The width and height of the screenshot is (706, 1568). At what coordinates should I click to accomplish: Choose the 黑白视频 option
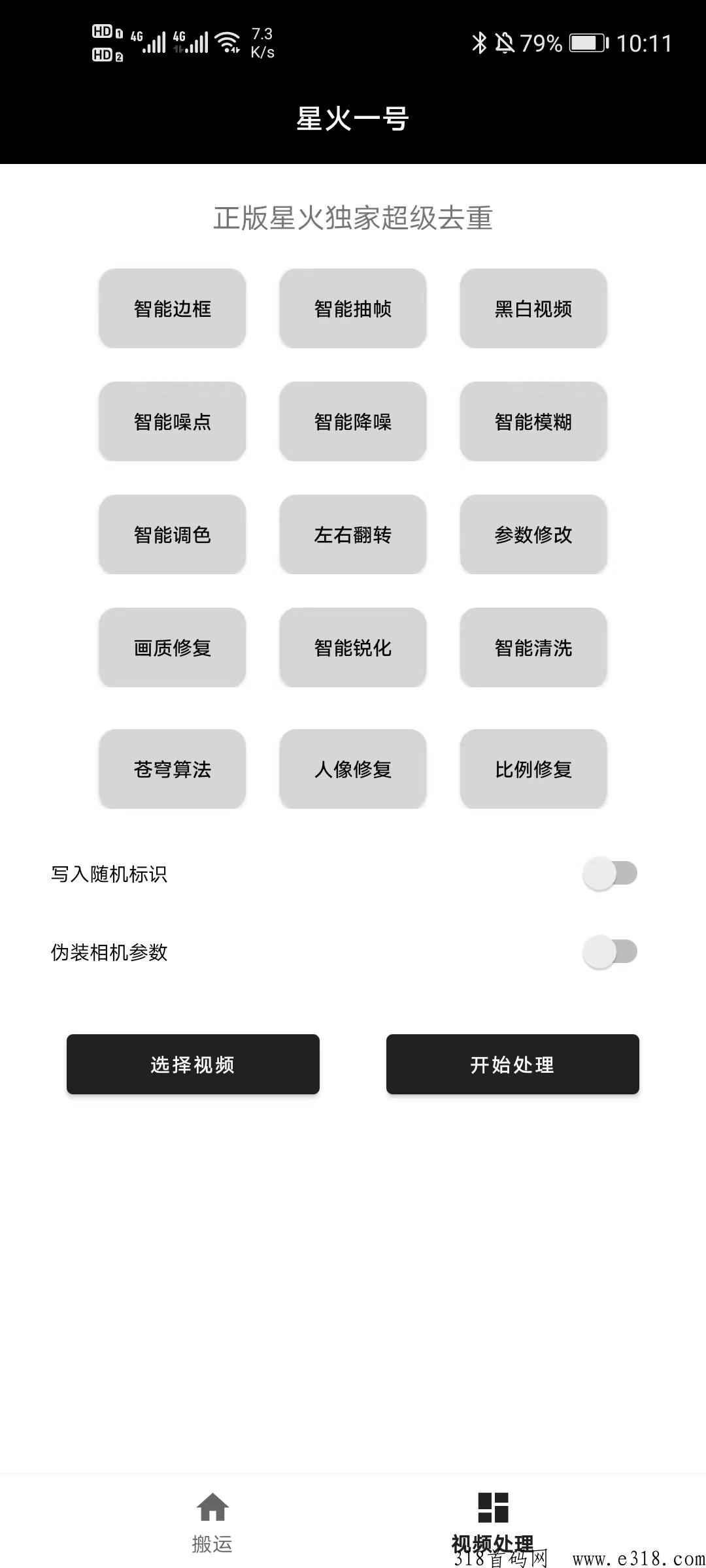[533, 308]
